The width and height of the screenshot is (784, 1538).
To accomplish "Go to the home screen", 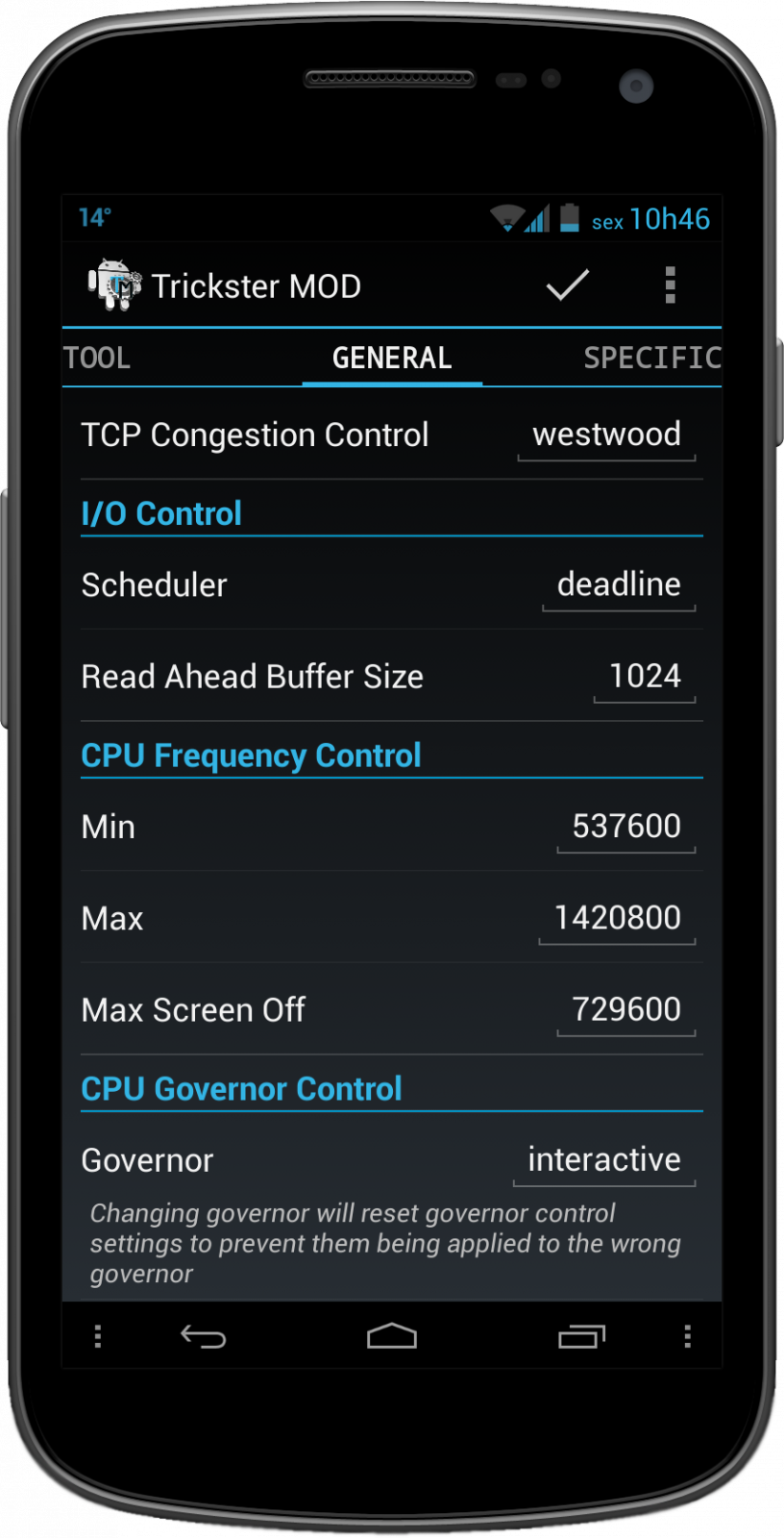I will [x=392, y=1336].
